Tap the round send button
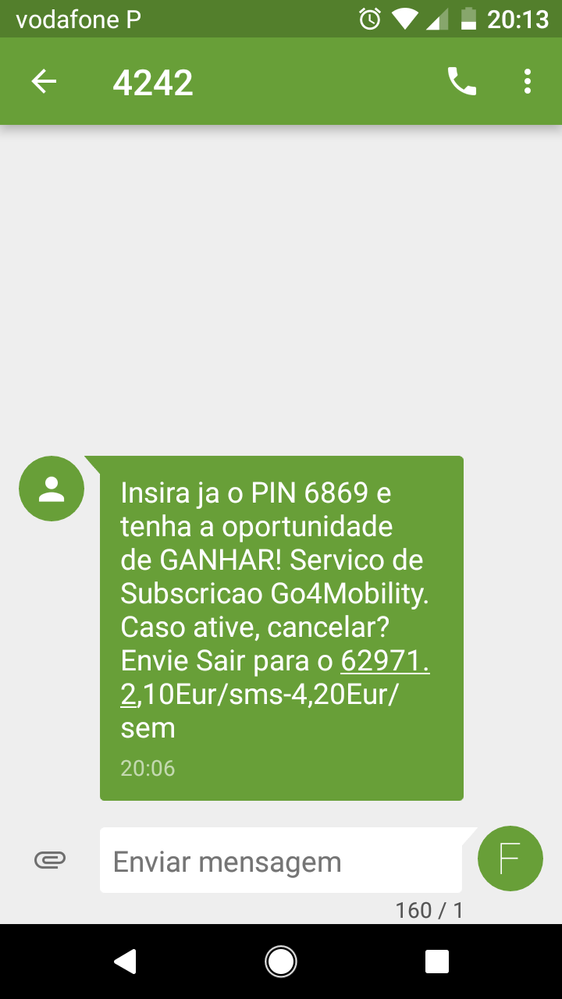The height and width of the screenshot is (999, 562). (x=510, y=858)
